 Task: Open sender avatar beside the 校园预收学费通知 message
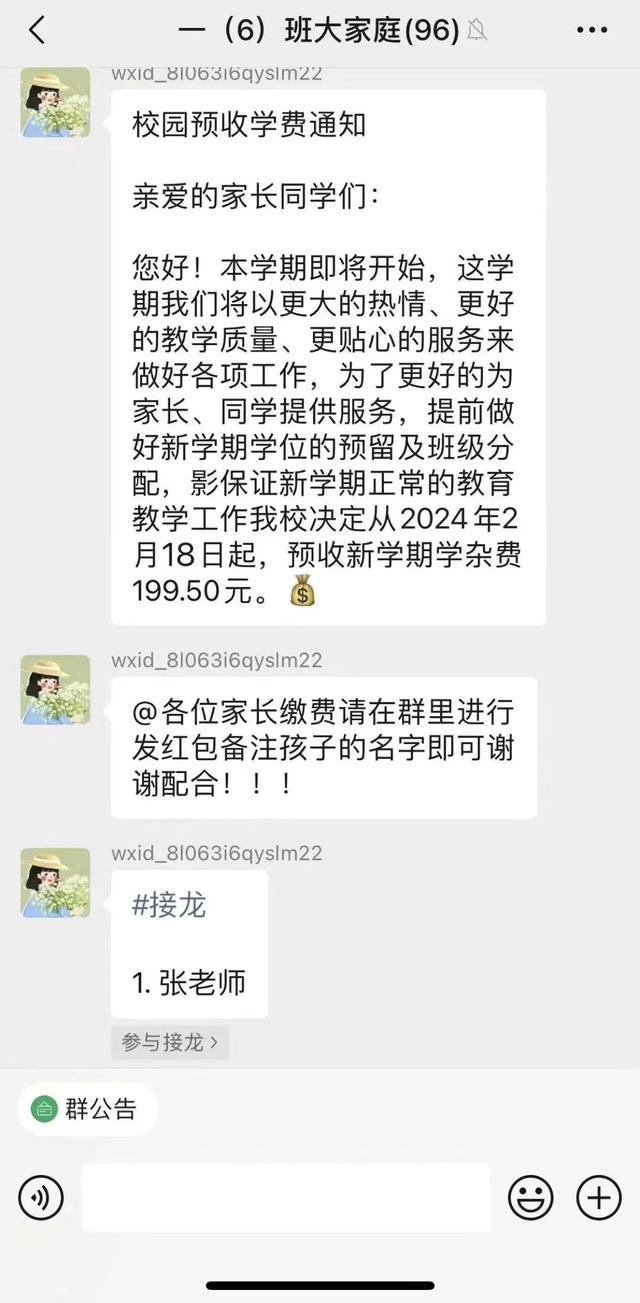(x=55, y=102)
